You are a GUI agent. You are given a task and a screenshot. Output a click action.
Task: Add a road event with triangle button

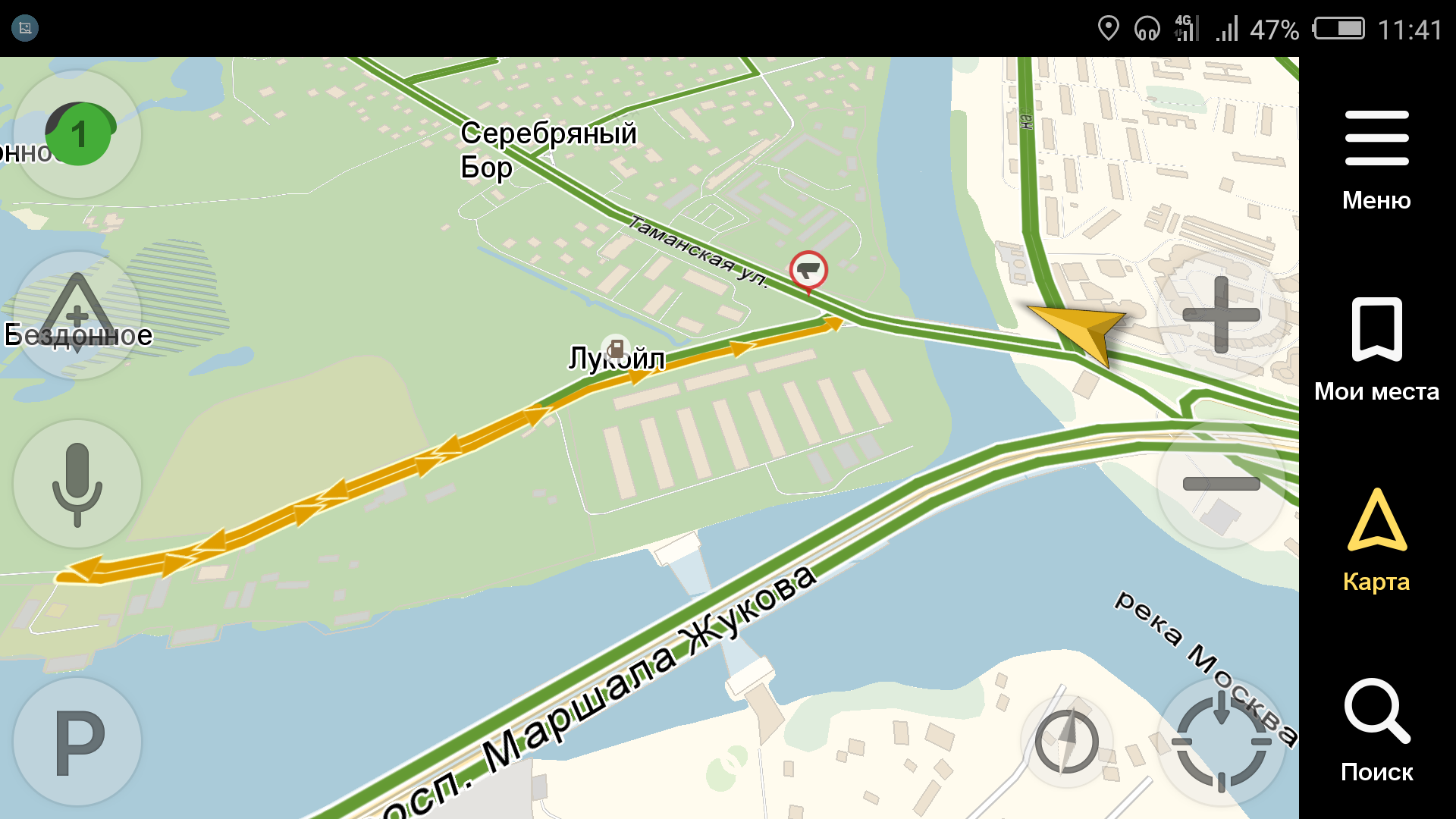point(77,315)
